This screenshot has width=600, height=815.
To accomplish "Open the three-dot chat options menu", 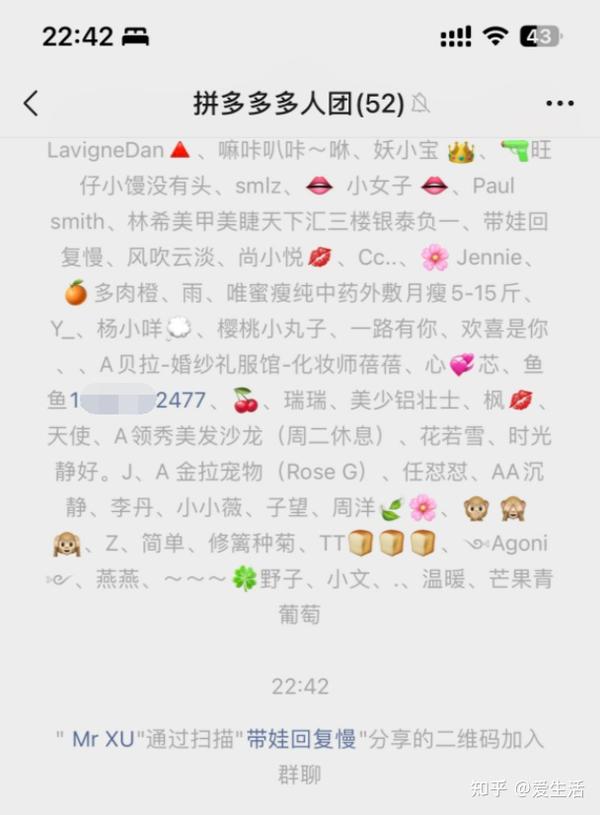I will (x=559, y=103).
